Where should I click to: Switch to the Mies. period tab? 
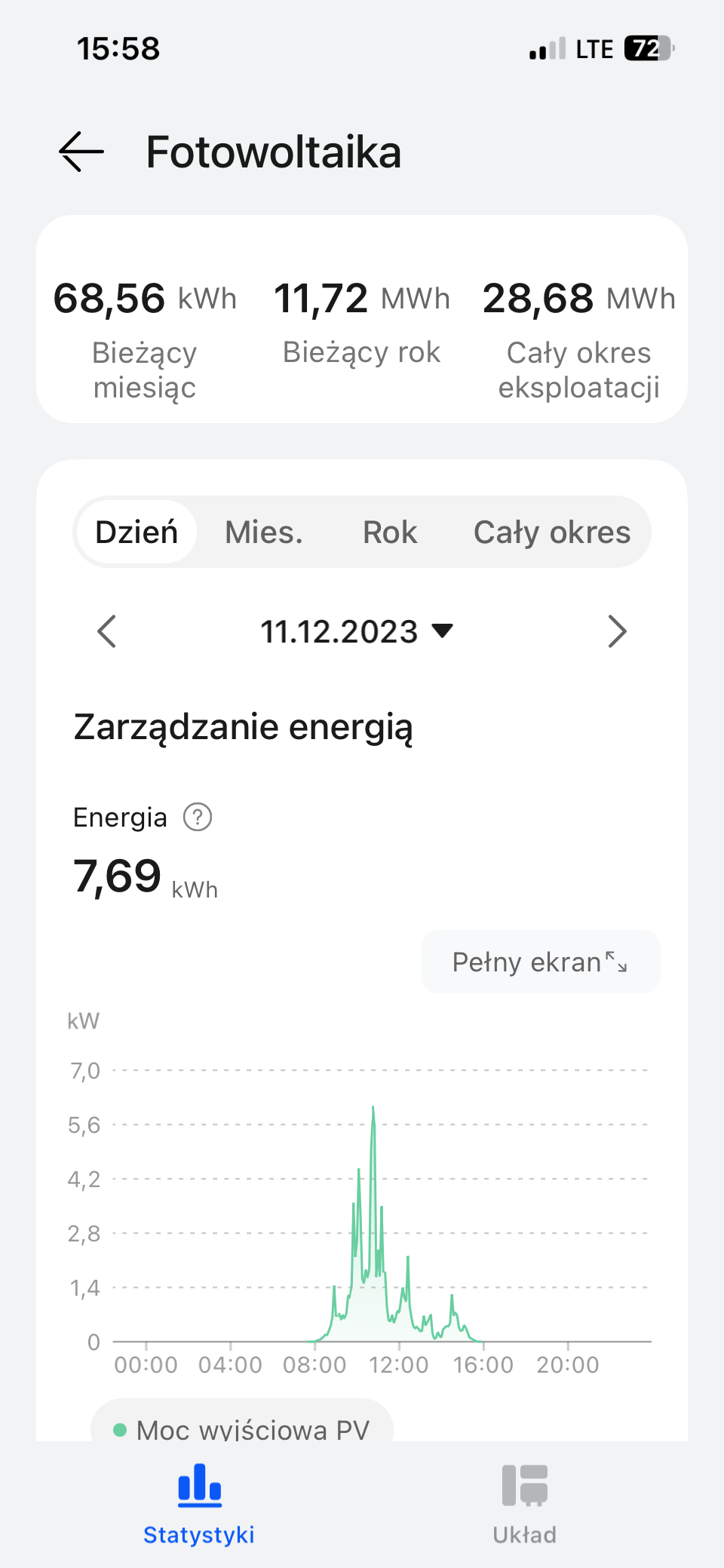(x=264, y=532)
